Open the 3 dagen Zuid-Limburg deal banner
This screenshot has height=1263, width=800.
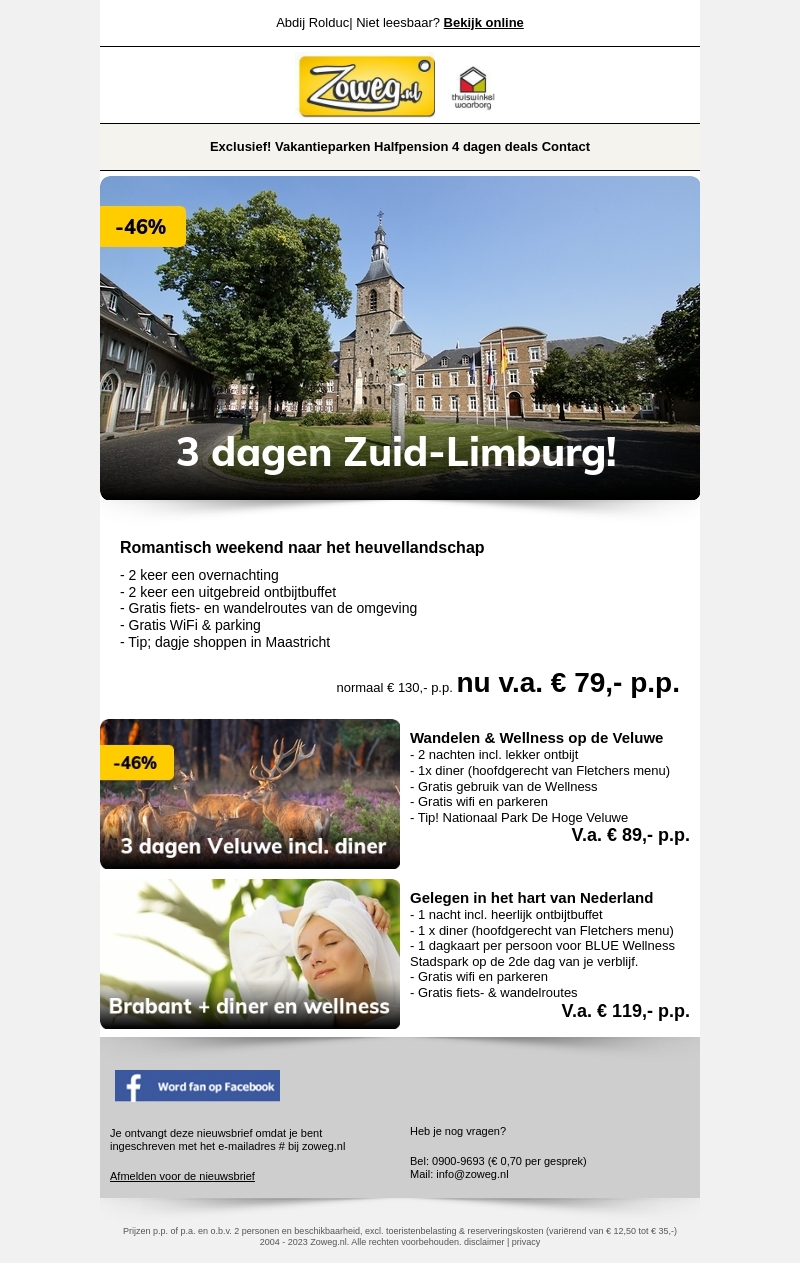click(x=400, y=338)
